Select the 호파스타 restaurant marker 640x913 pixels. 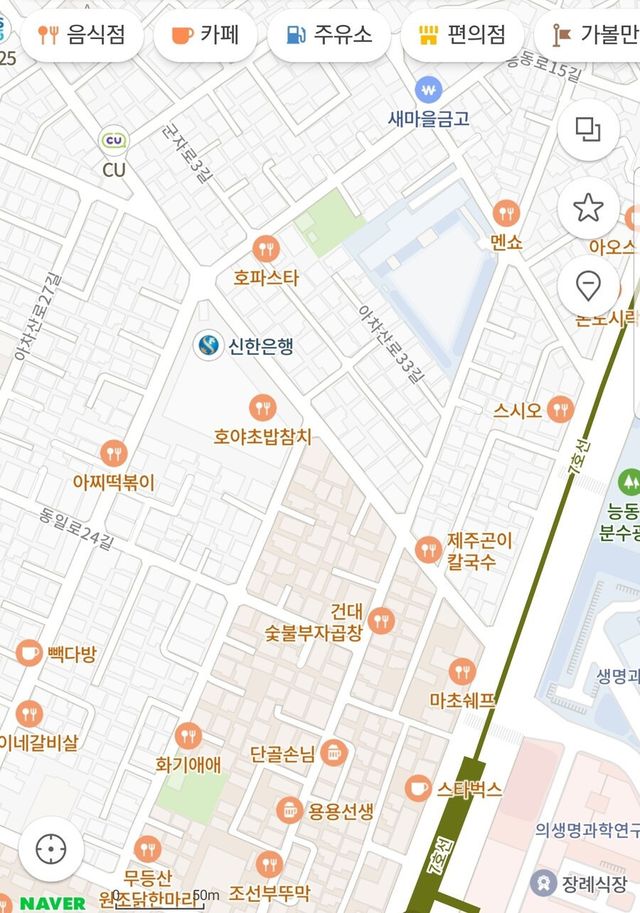(266, 248)
